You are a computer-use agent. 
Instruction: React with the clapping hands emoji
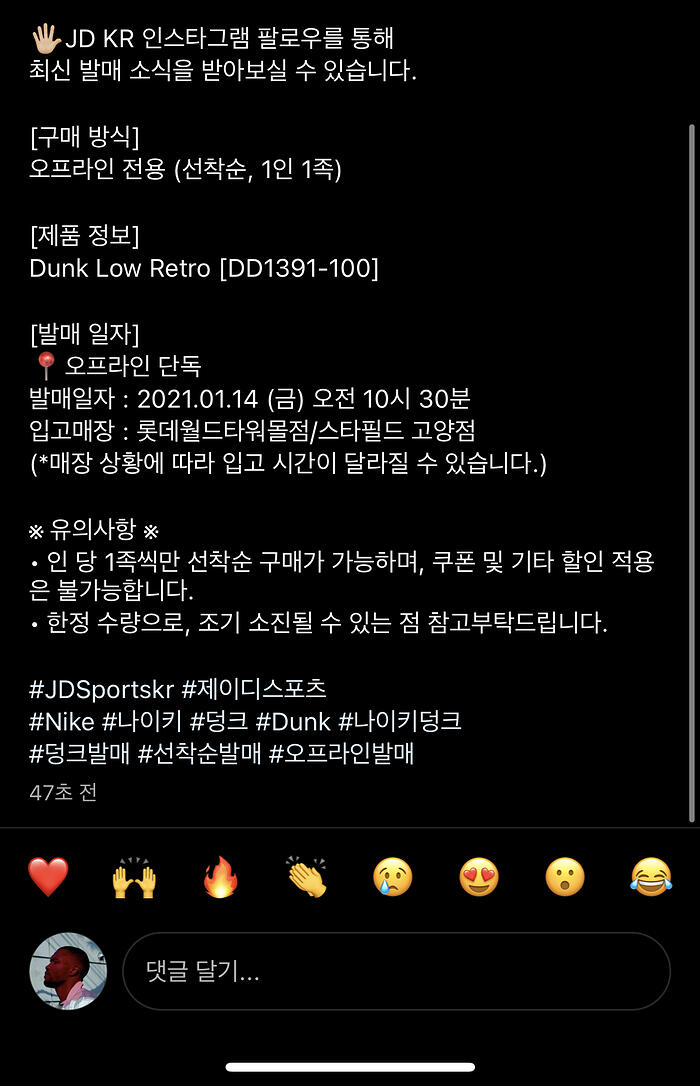click(x=306, y=877)
